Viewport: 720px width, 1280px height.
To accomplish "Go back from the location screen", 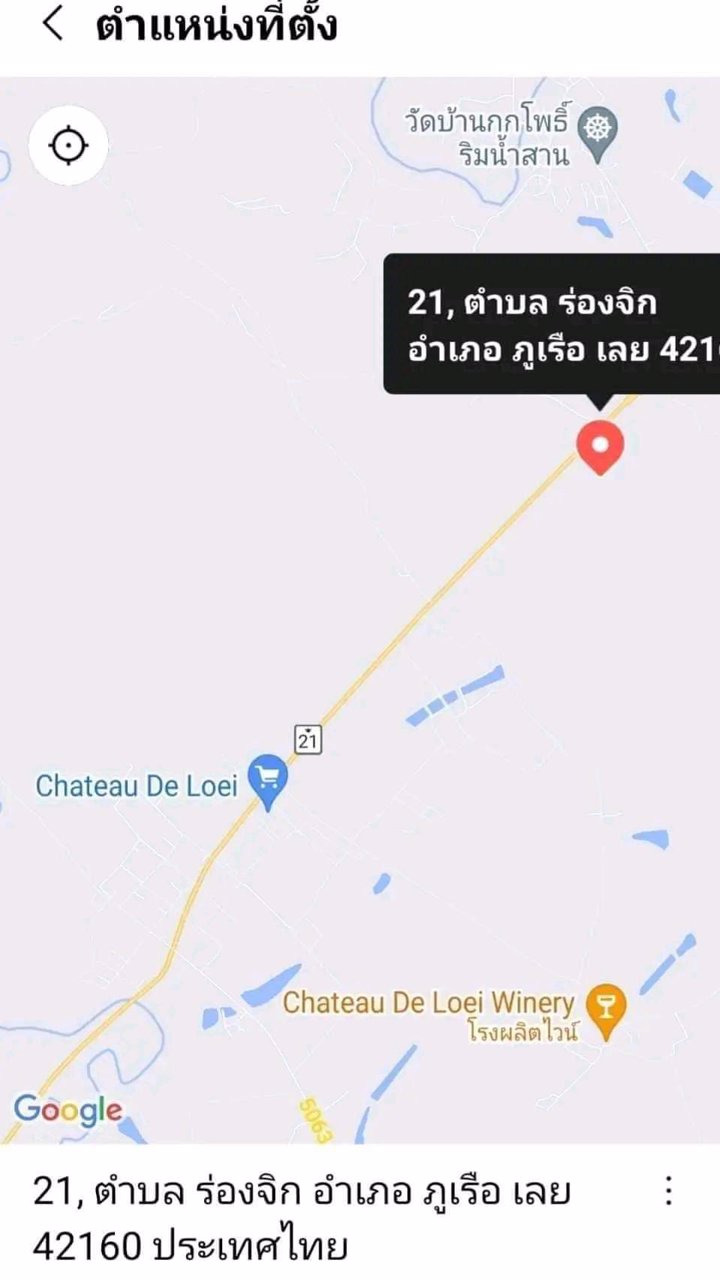I will [x=52, y=26].
